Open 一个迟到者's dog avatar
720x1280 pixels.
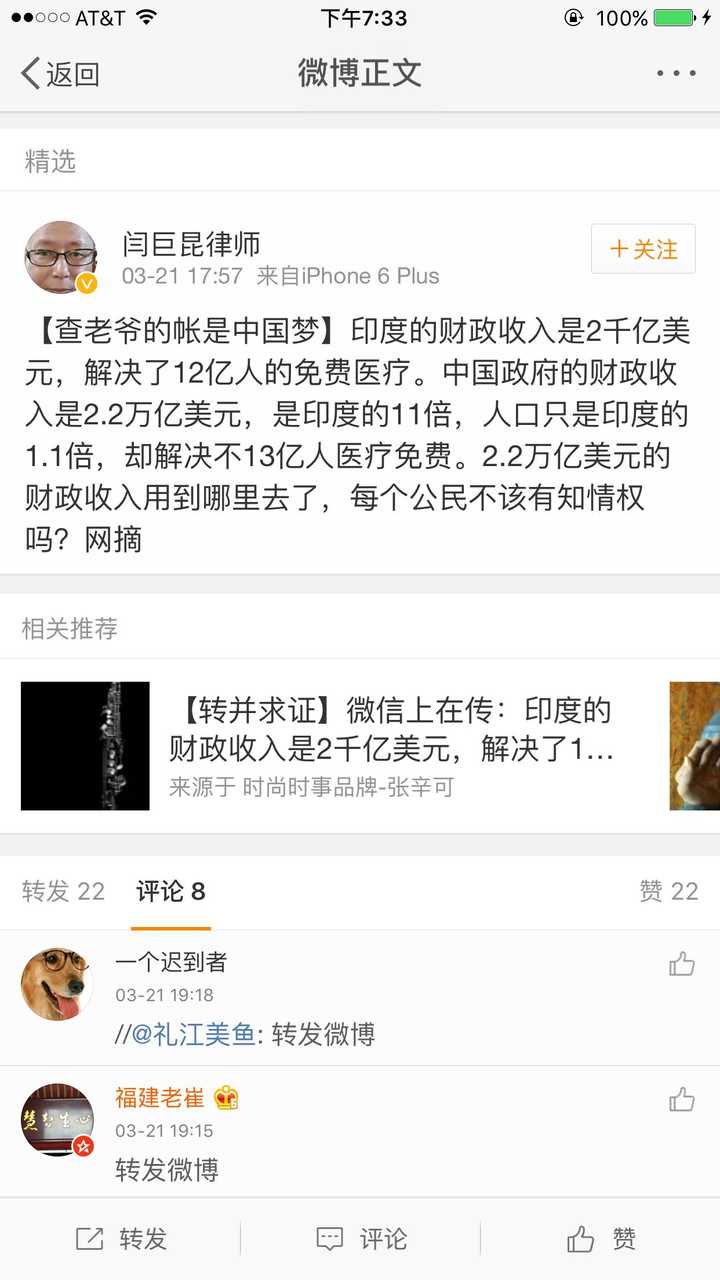pos(57,984)
